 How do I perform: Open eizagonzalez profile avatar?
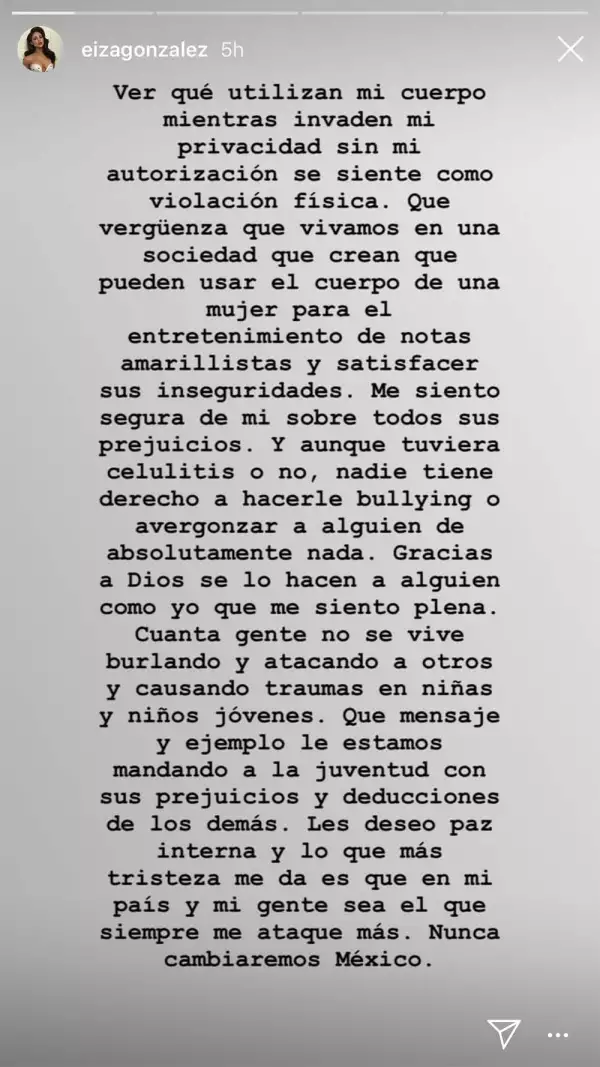[x=40, y=49]
